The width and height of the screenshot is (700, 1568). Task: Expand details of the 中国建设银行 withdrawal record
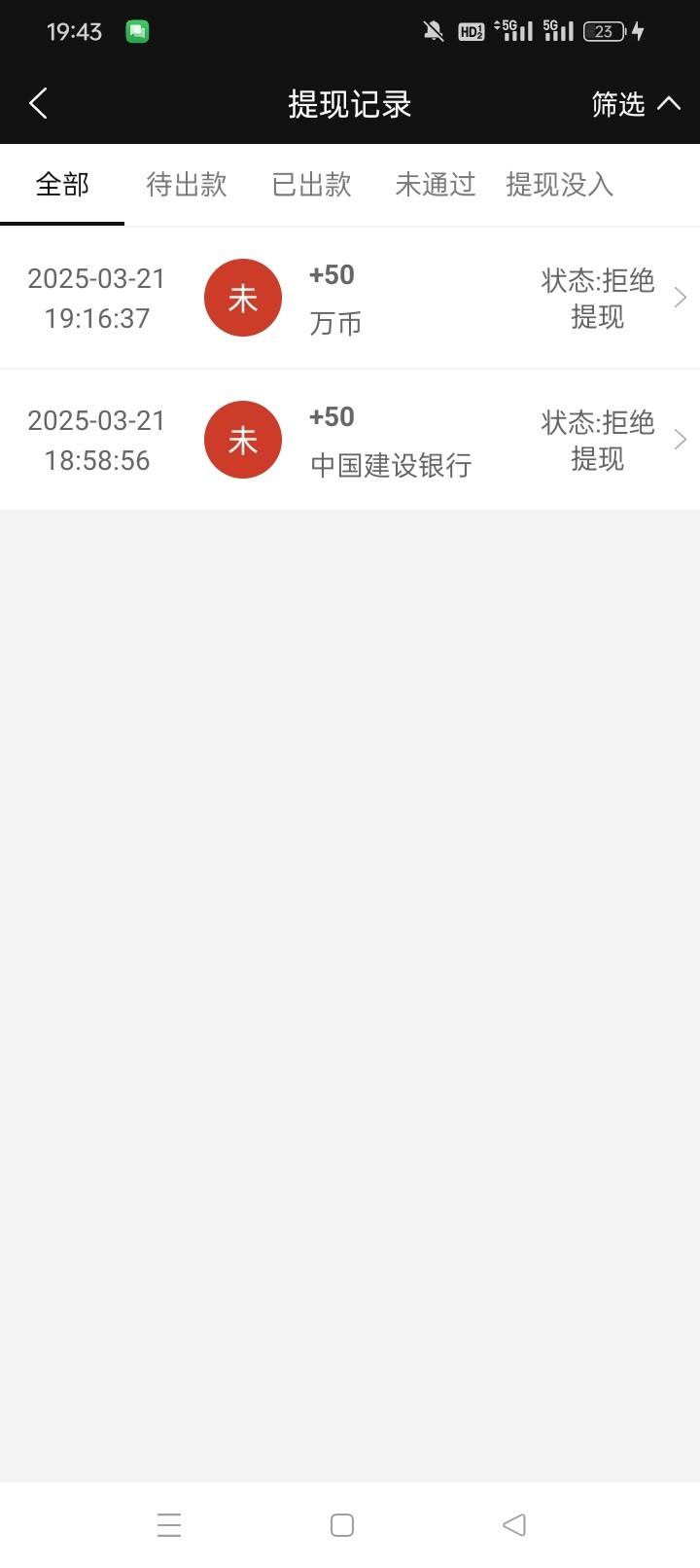(682, 440)
